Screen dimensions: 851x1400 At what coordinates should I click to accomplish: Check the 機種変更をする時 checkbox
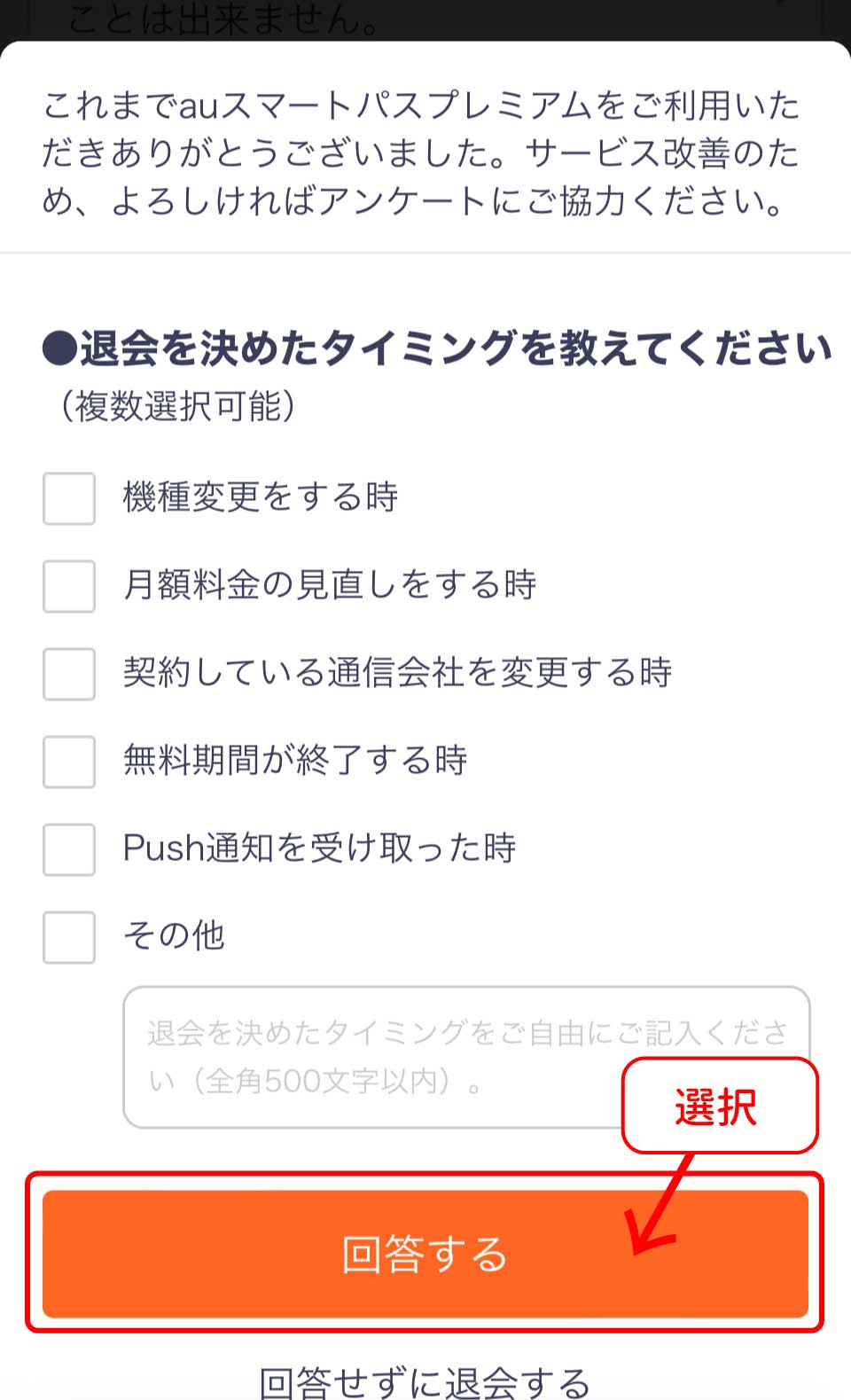(69, 498)
